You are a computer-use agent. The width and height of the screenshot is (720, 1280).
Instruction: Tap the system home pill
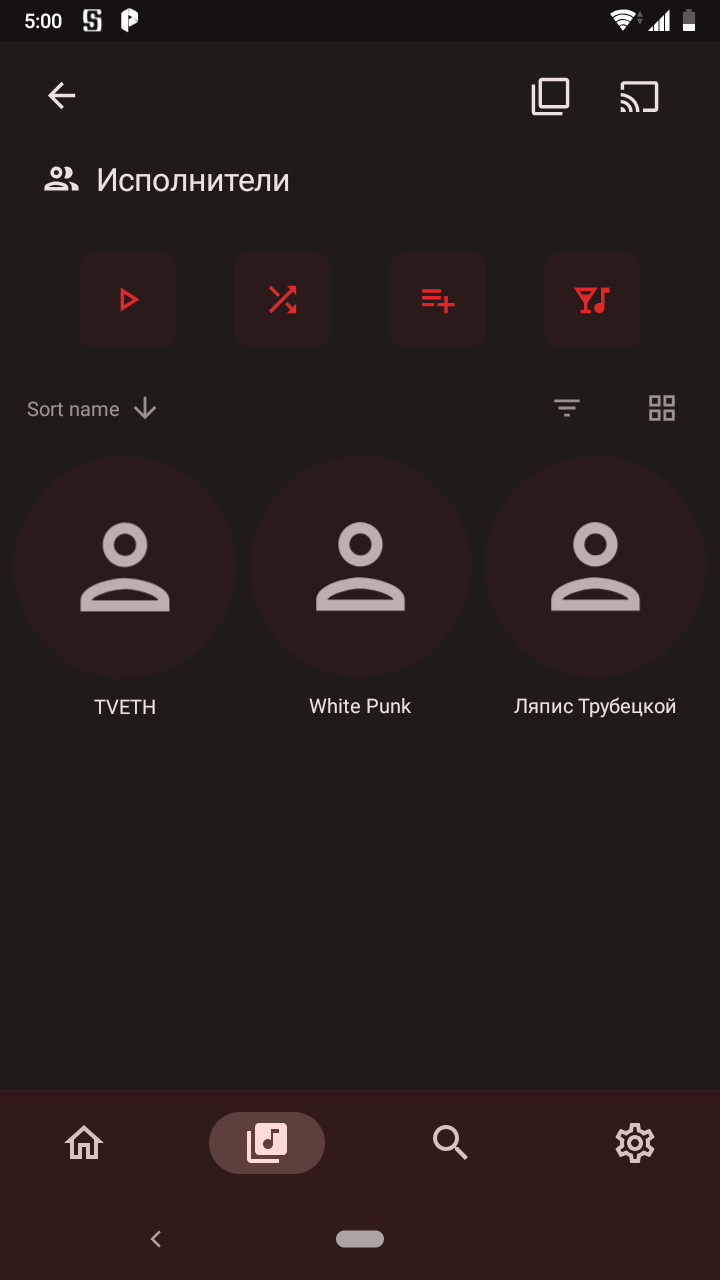[x=360, y=1239]
